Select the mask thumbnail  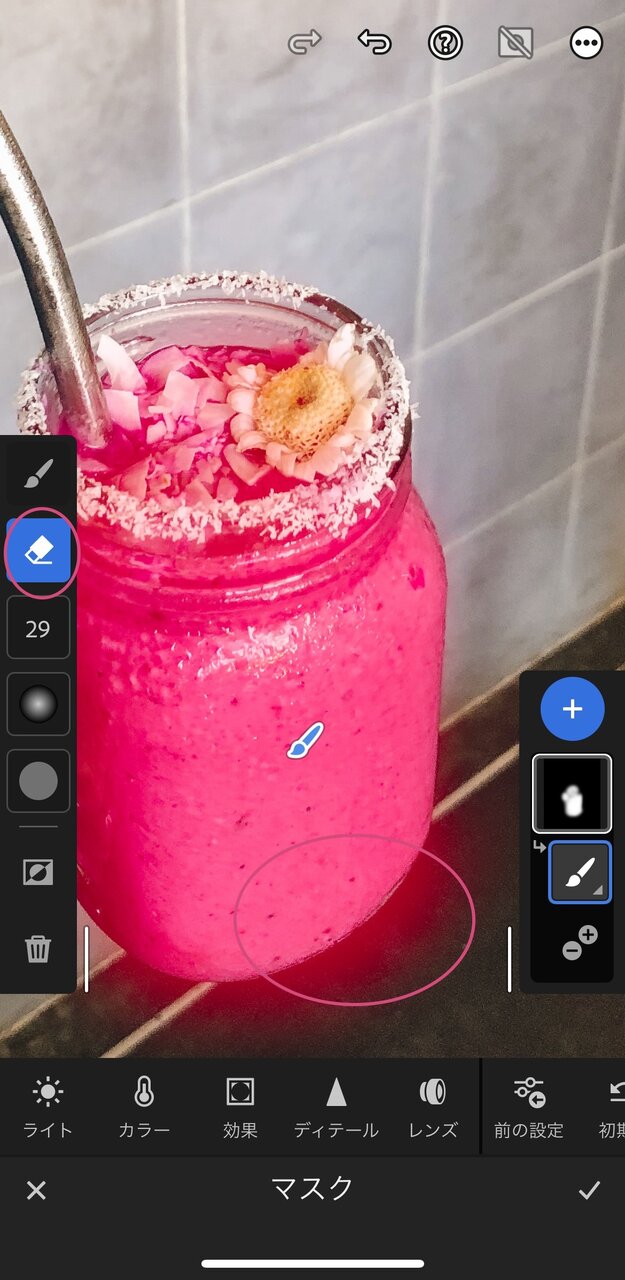tap(572, 794)
